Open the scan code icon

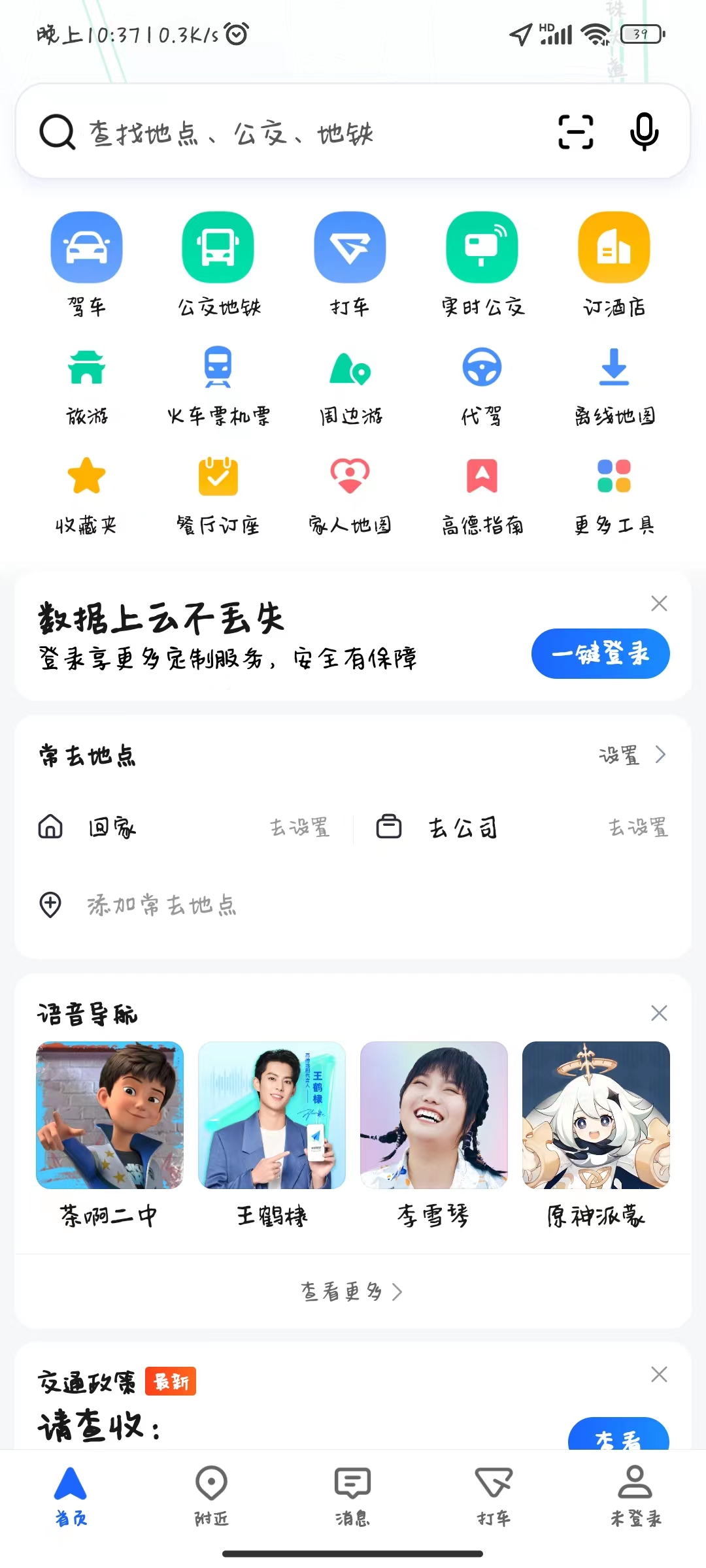575,132
